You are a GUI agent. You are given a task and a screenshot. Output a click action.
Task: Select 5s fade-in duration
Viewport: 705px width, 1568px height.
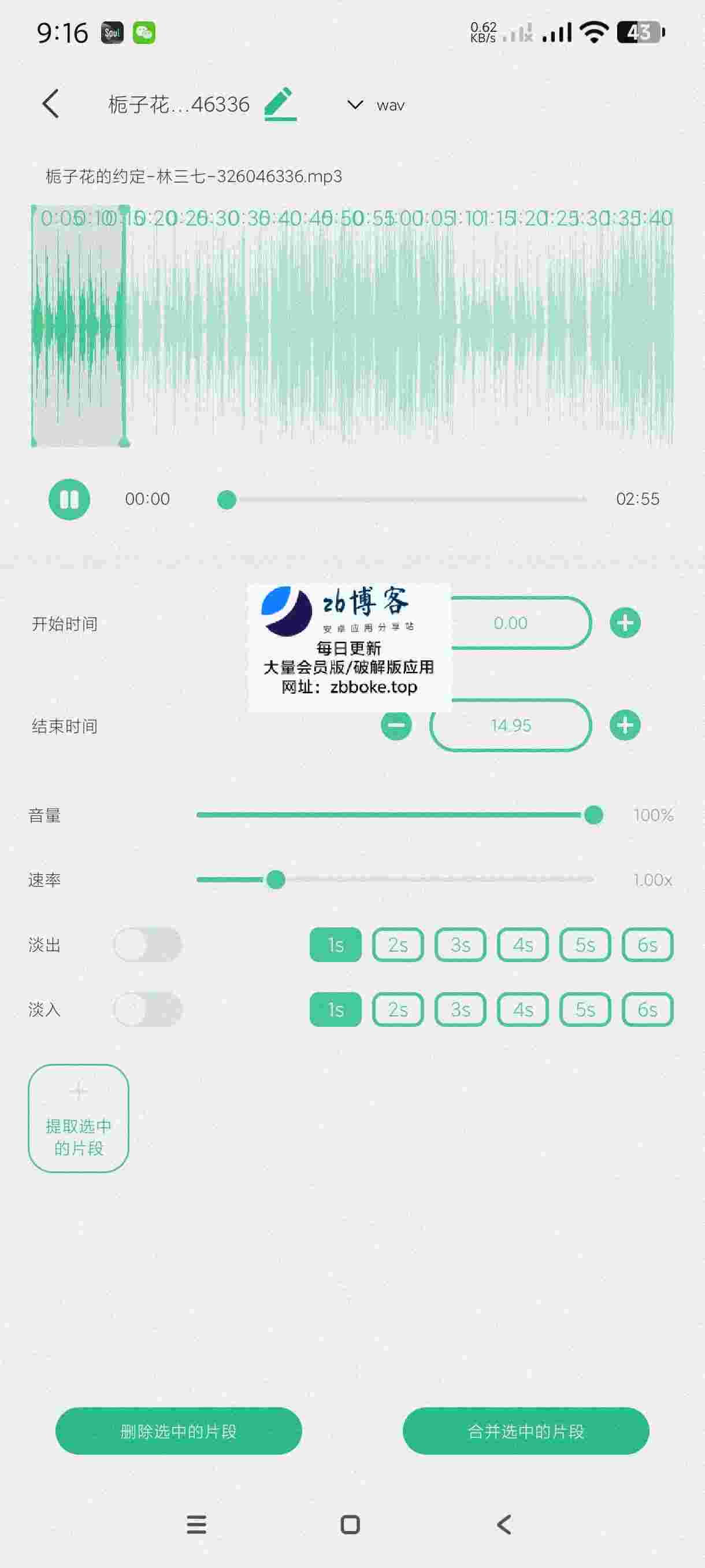(585, 1009)
